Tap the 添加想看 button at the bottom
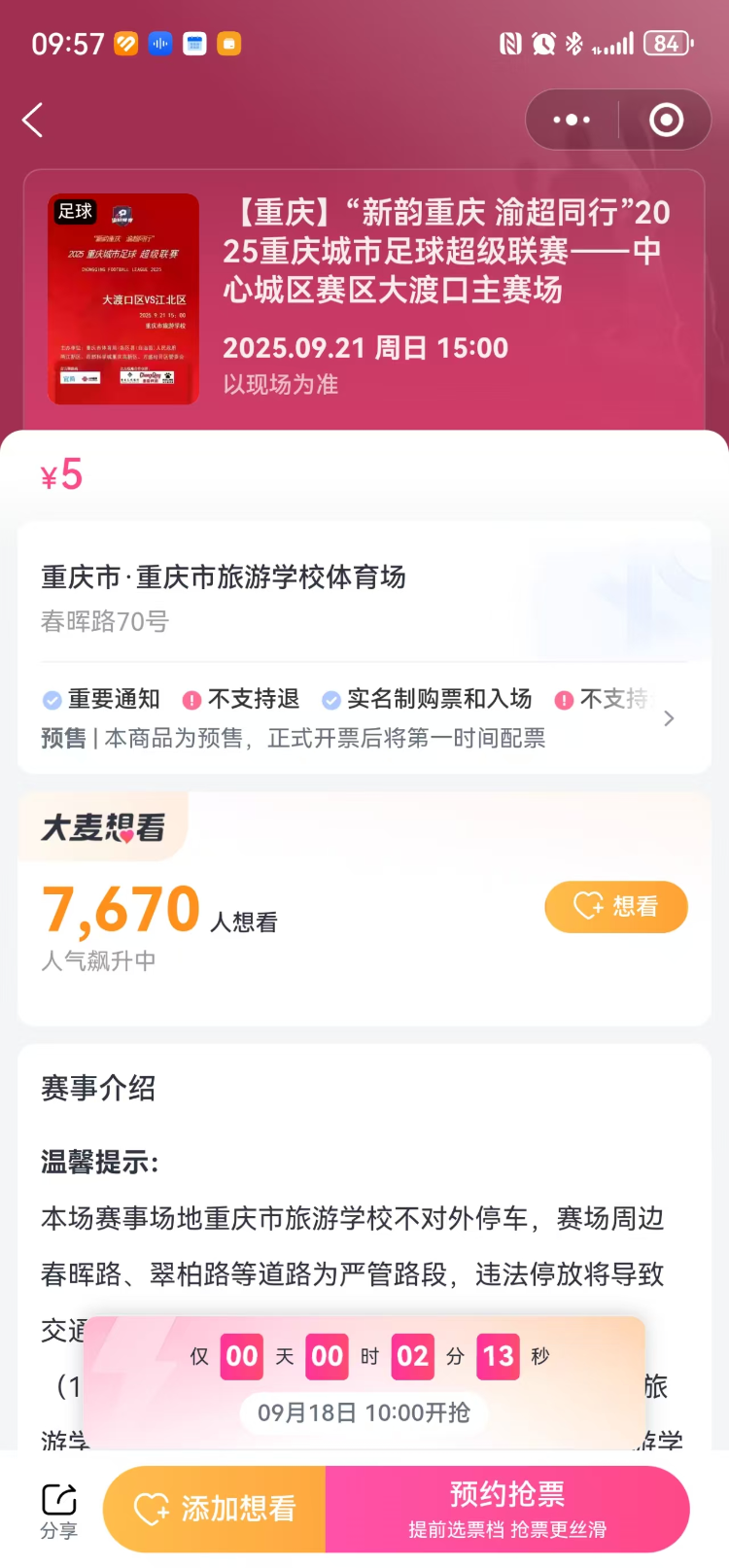Image resolution: width=729 pixels, height=1568 pixels. pyautogui.click(x=216, y=1509)
